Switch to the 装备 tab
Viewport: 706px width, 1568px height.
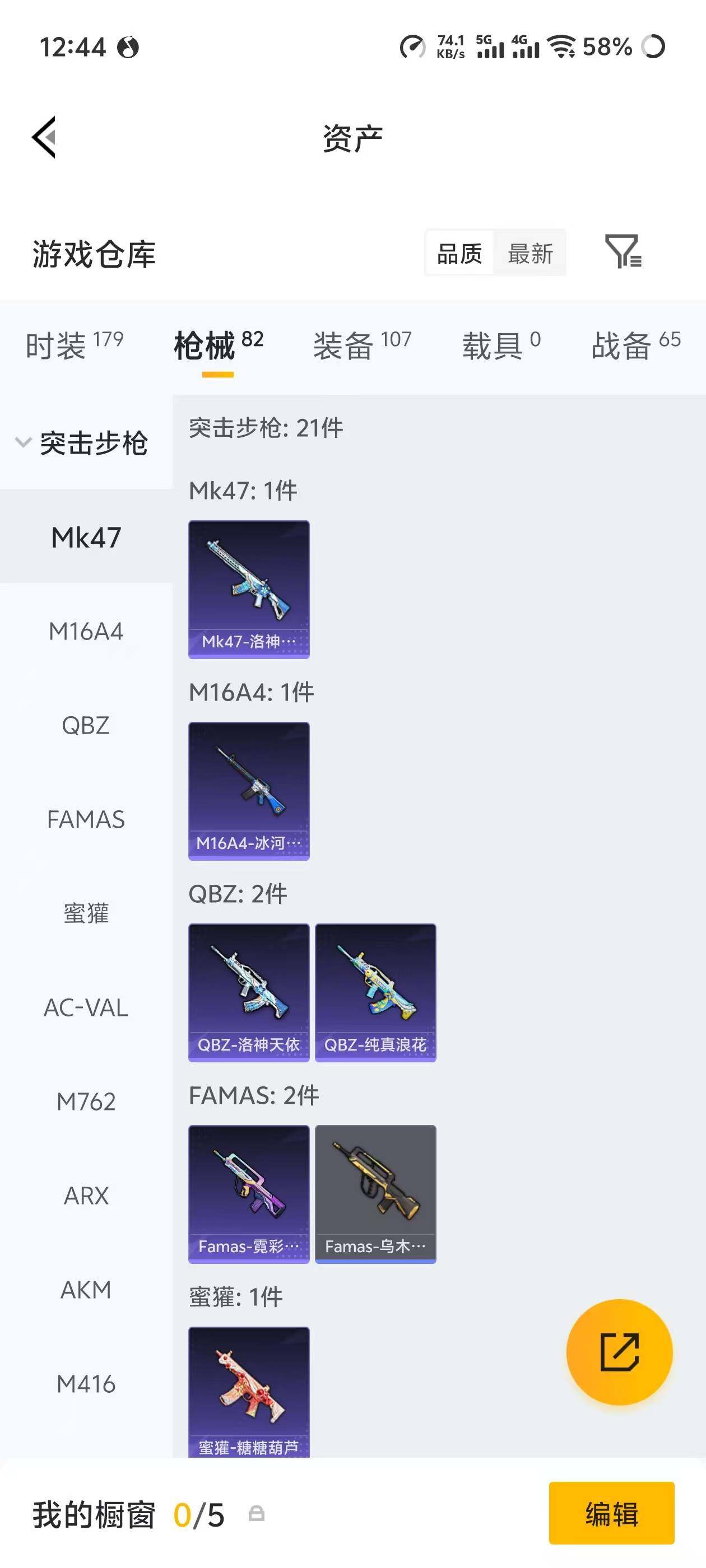(x=344, y=344)
